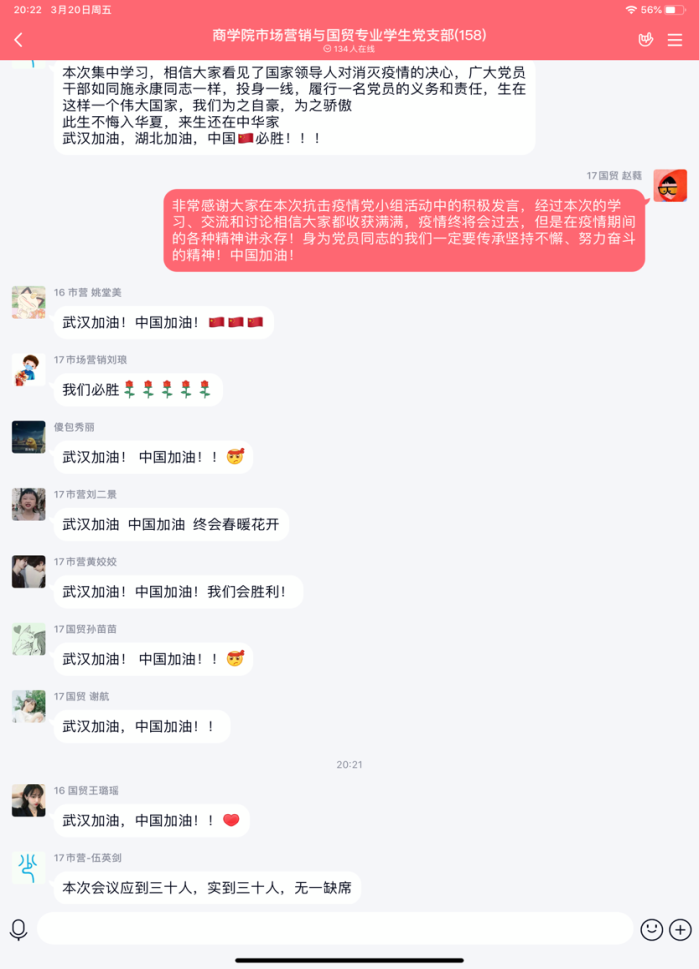Open the plus attachments menu
Image resolution: width=699 pixels, height=969 pixels.
point(681,929)
